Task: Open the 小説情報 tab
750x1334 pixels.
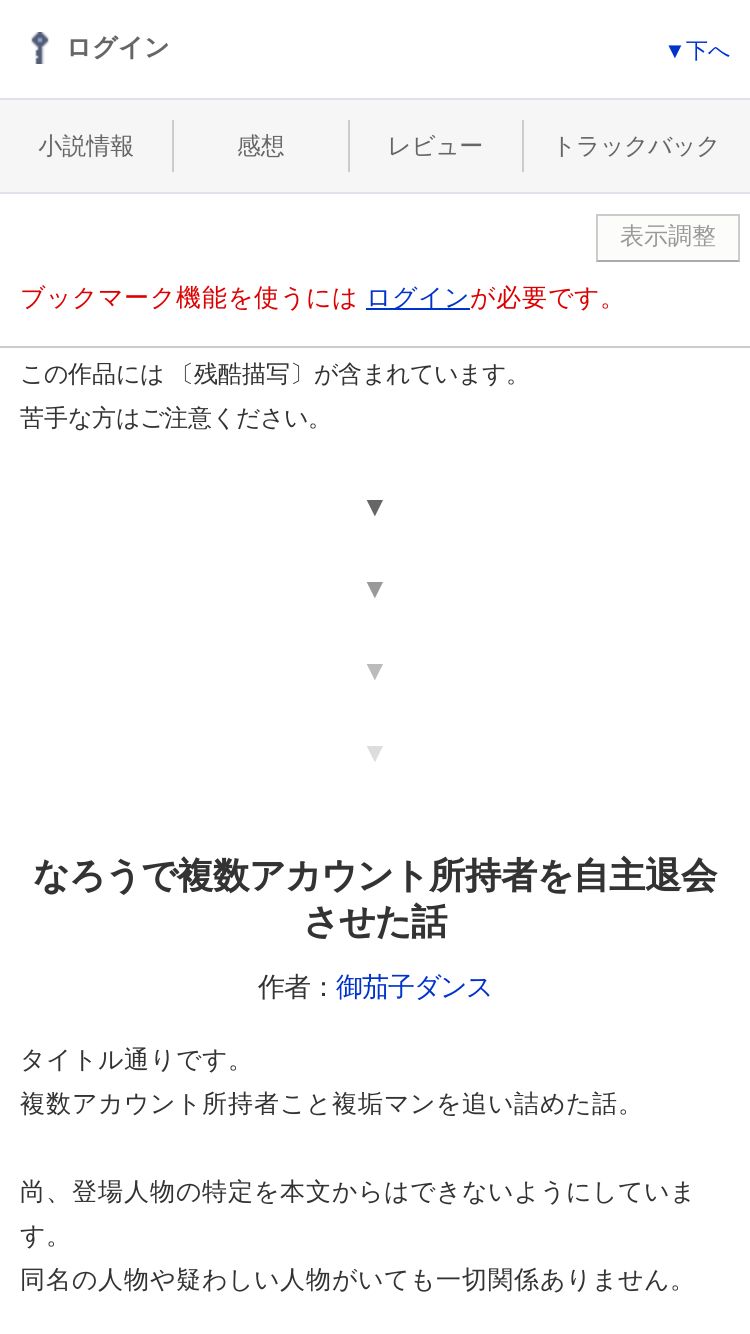Action: click(86, 146)
